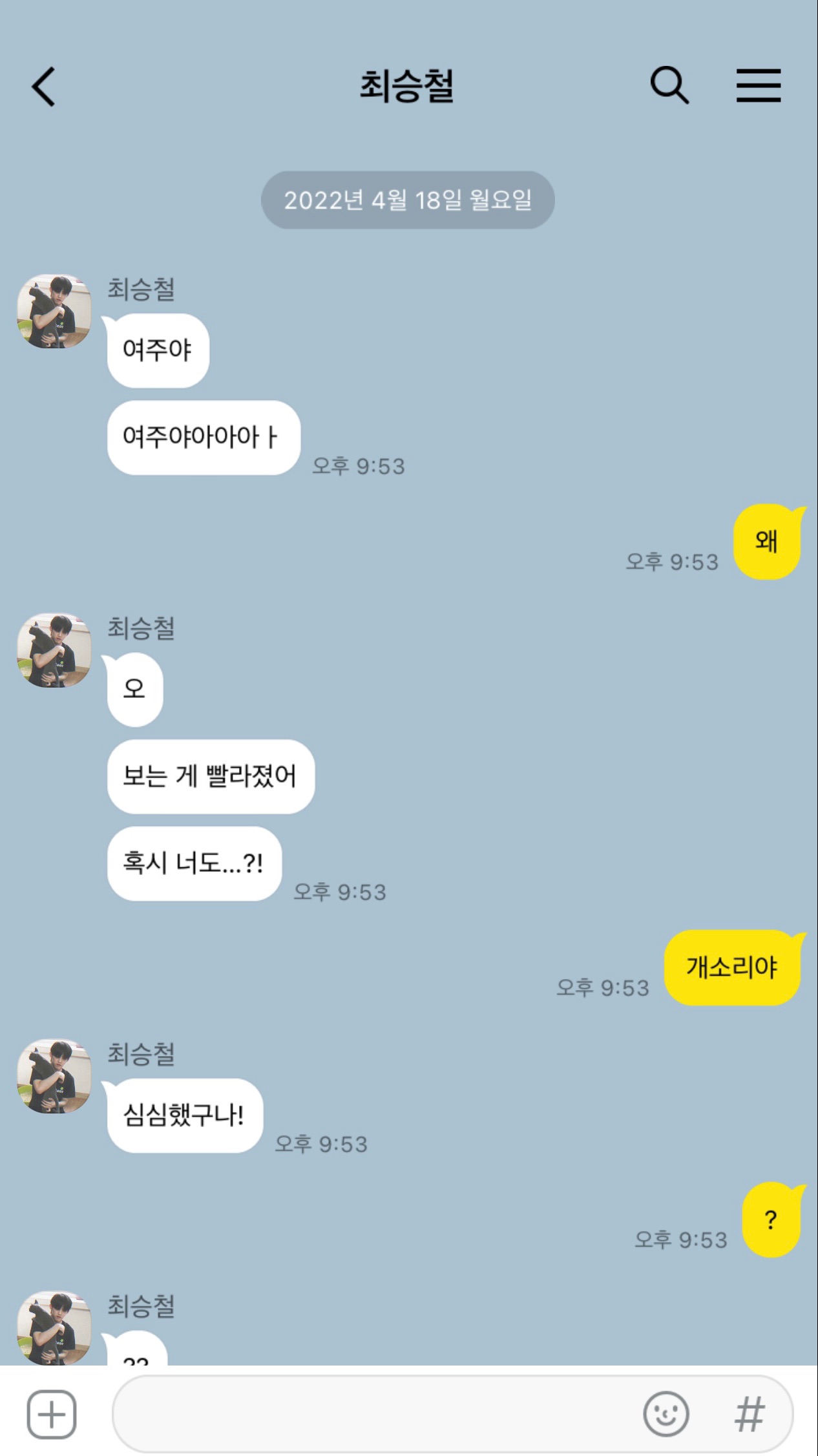Select the 보는 게 빨라졌어 bubble
818x1456 pixels.
pos(211,777)
